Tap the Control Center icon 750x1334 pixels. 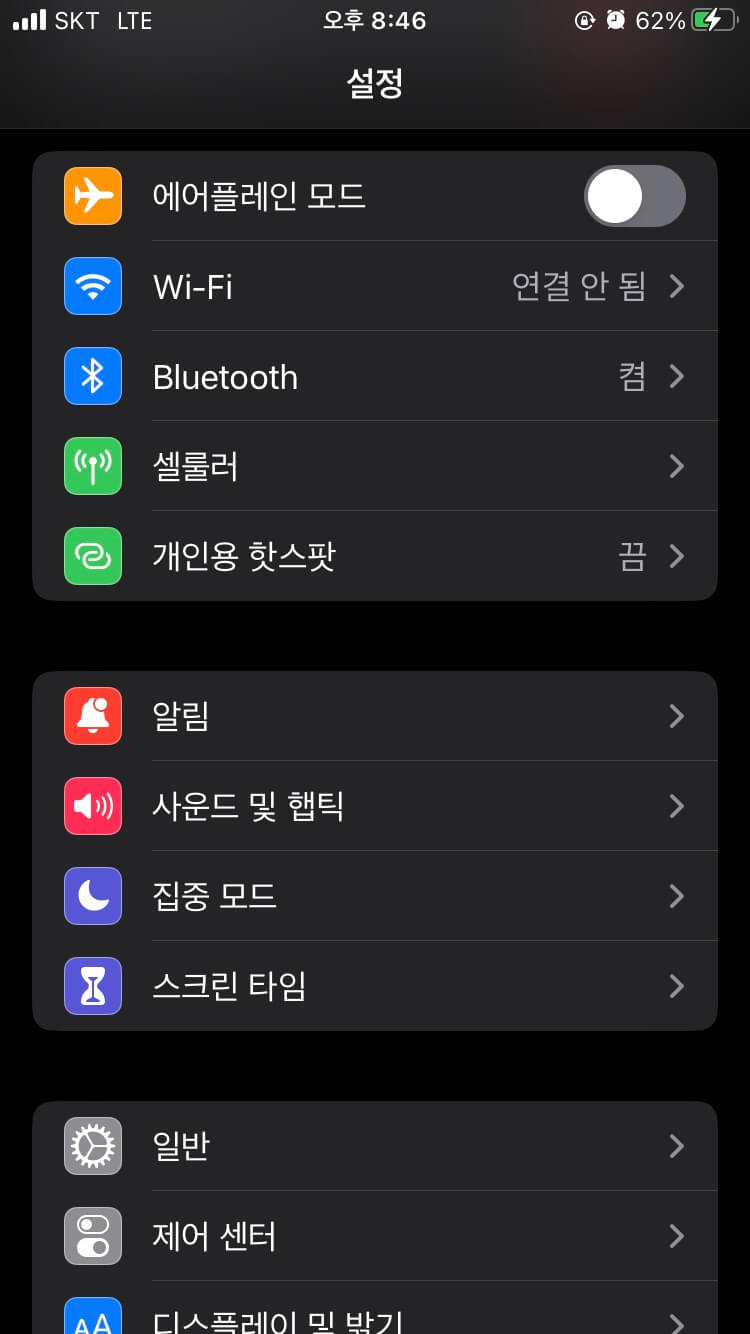pos(92,1236)
